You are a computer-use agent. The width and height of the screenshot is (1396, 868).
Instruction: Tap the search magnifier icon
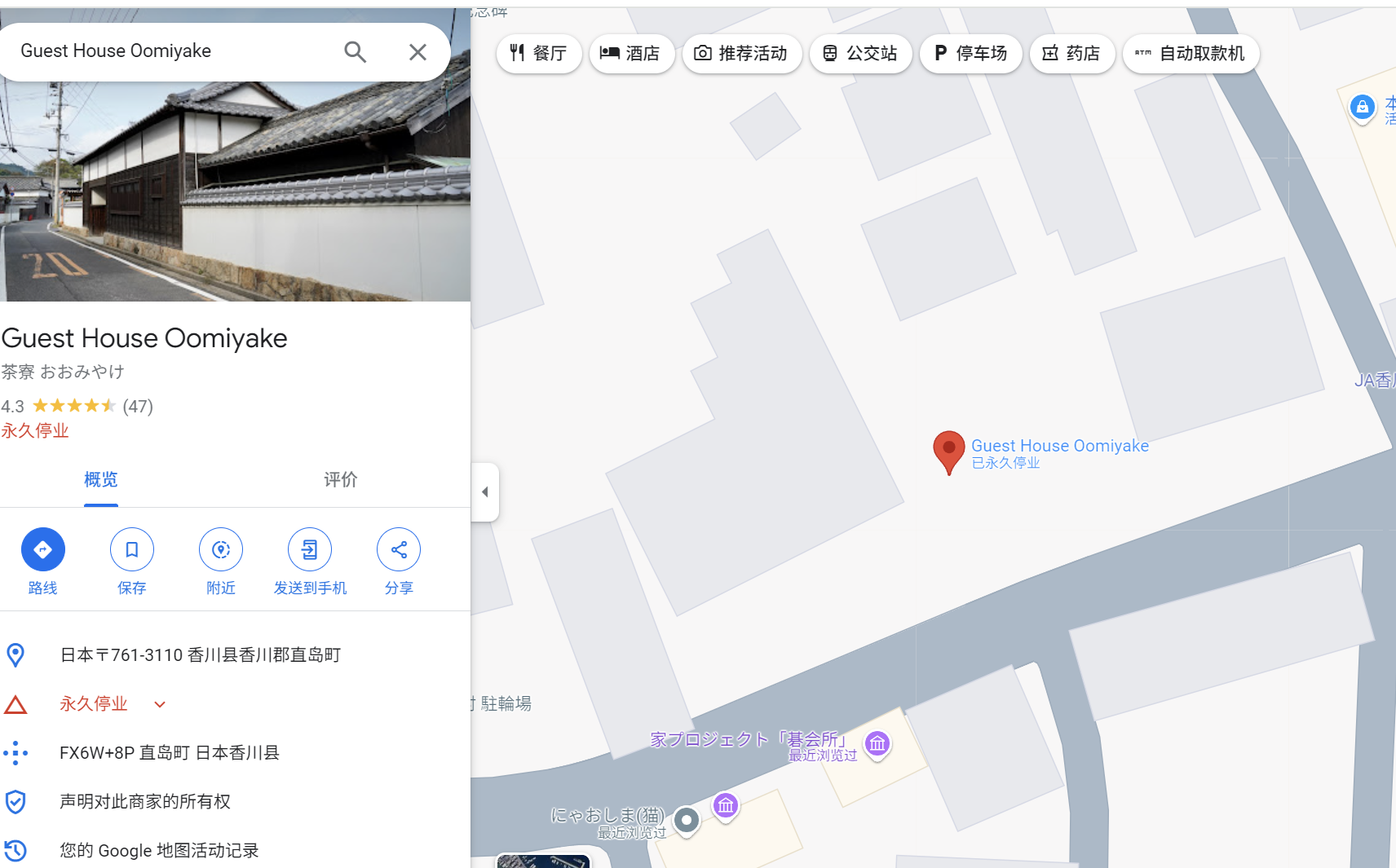click(x=355, y=52)
